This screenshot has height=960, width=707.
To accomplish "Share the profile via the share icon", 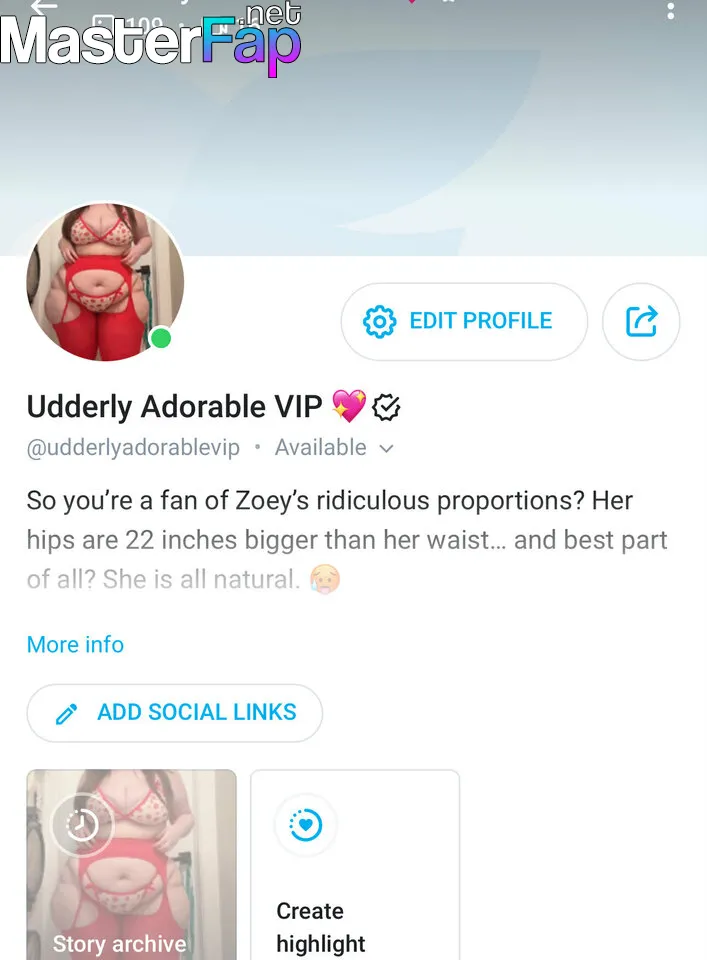I will click(x=641, y=321).
